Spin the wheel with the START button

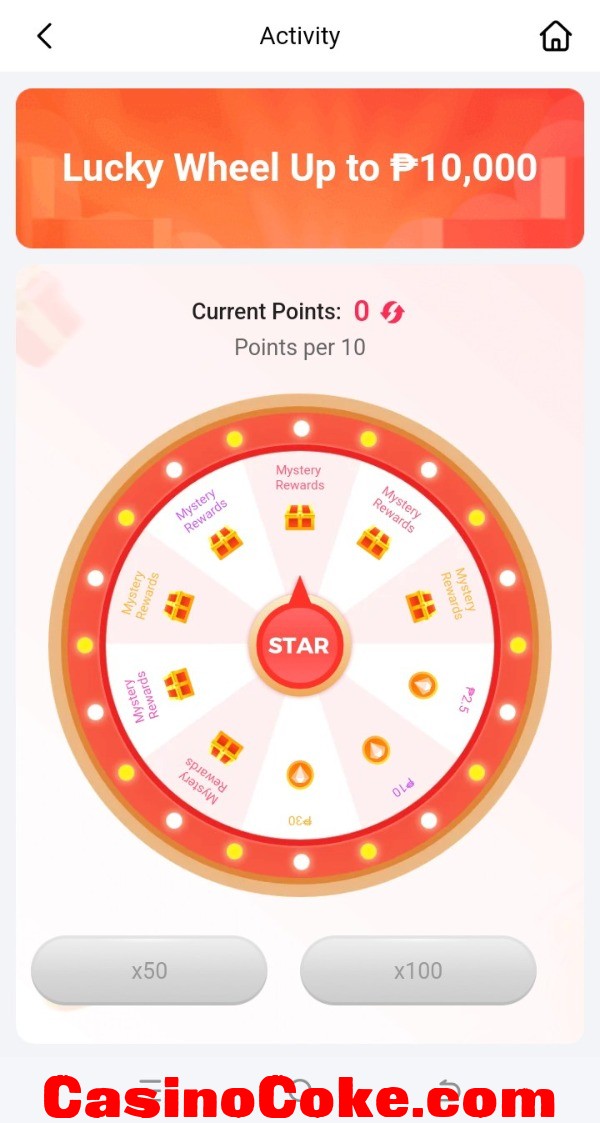coord(299,645)
